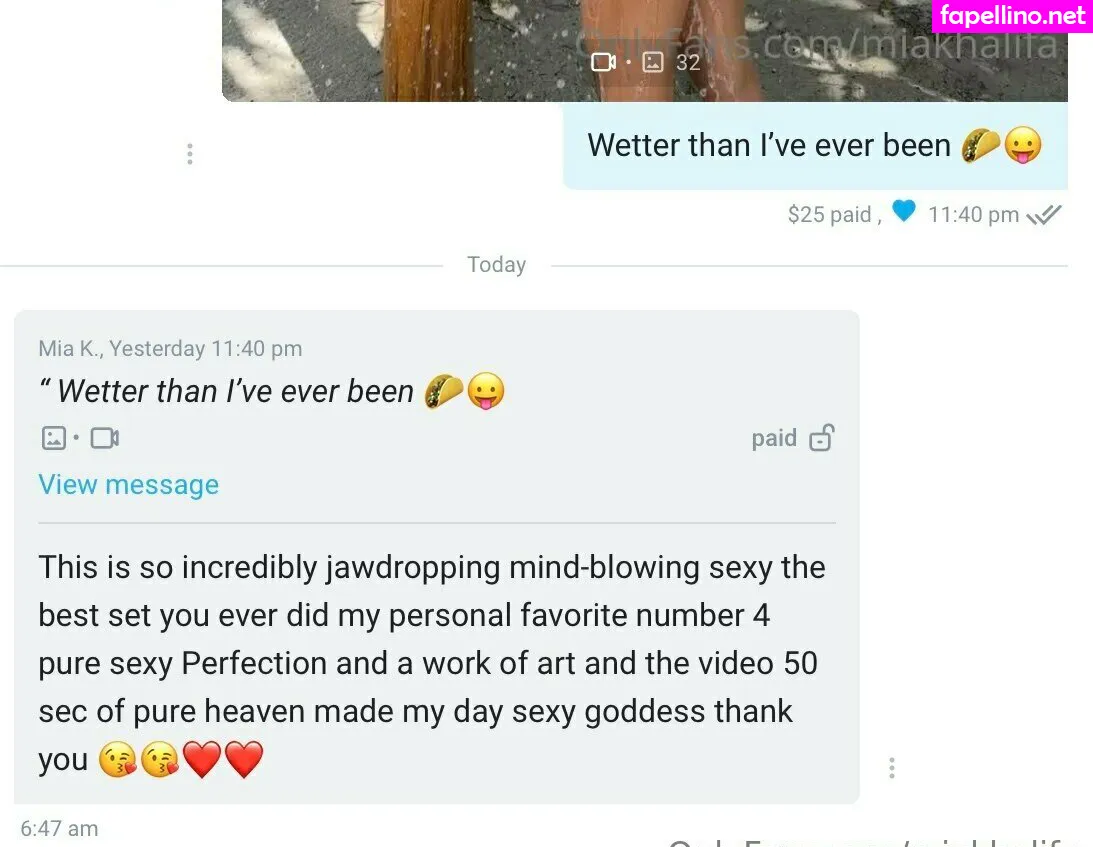
Task: Open the media post with 32 images
Action: point(644,50)
